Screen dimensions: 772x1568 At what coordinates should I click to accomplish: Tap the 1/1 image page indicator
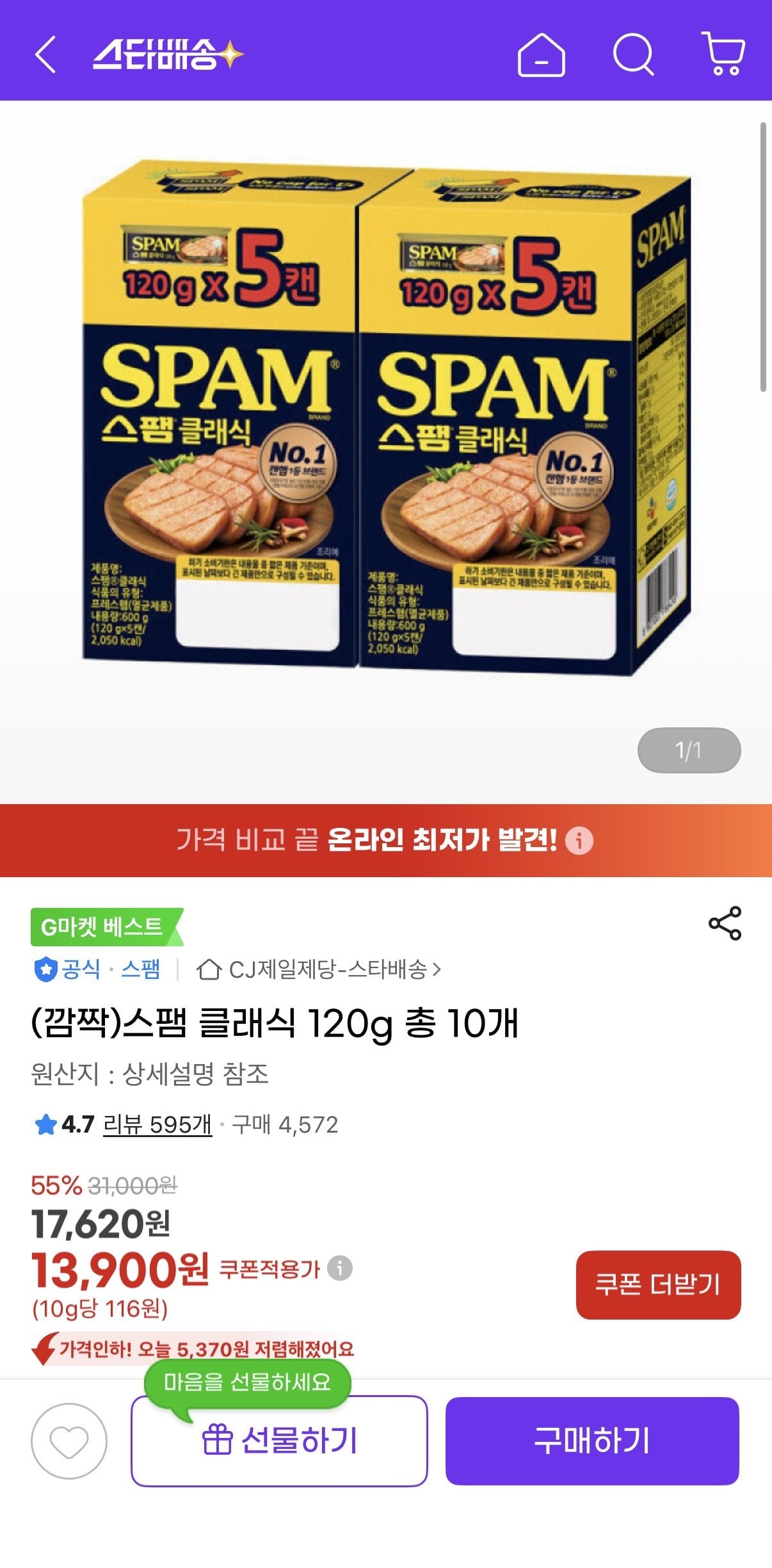coord(688,750)
